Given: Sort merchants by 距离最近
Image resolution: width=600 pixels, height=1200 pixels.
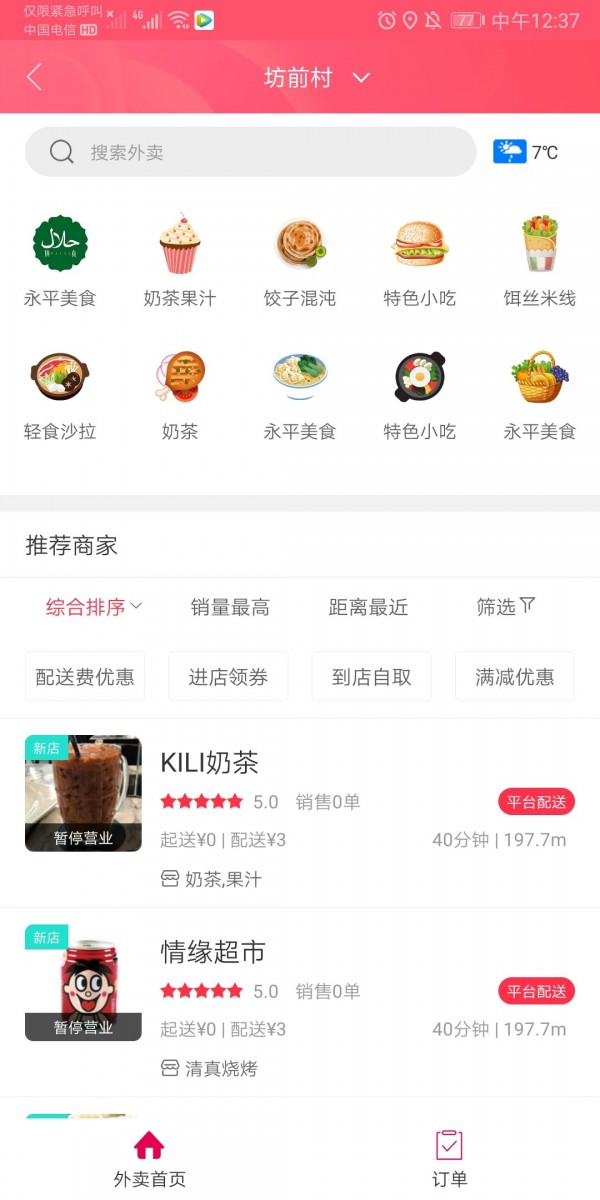Looking at the screenshot, I should tap(368, 607).
